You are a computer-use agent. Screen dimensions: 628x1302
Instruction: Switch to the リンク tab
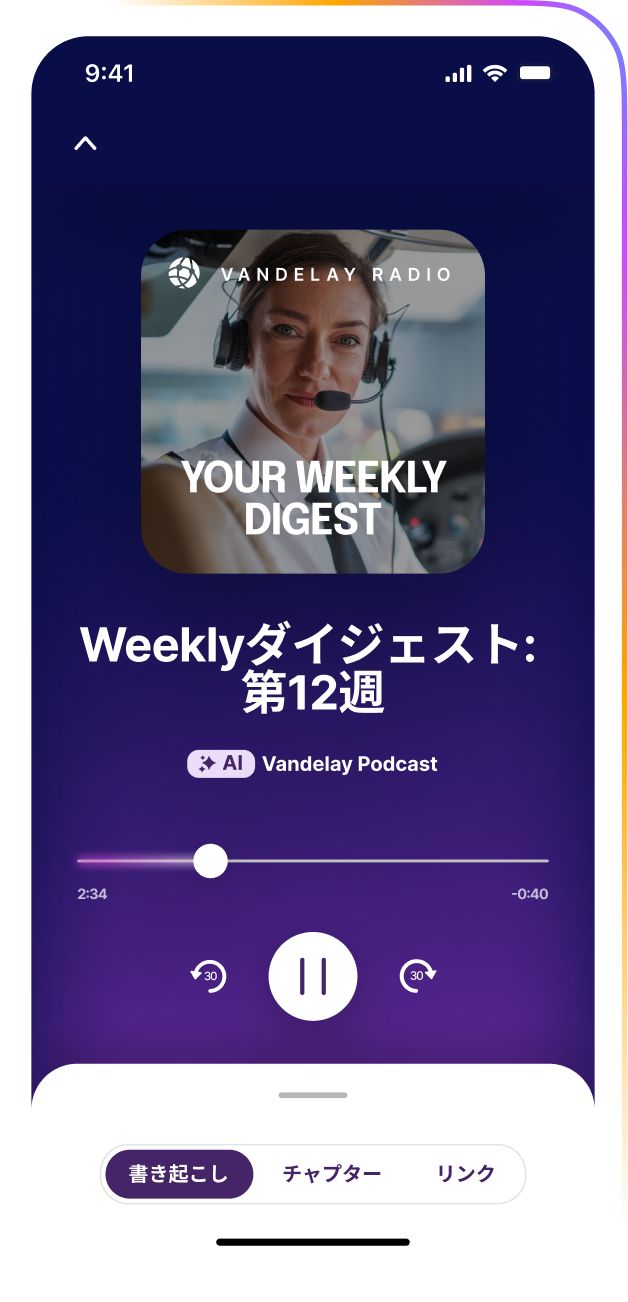(465, 1174)
